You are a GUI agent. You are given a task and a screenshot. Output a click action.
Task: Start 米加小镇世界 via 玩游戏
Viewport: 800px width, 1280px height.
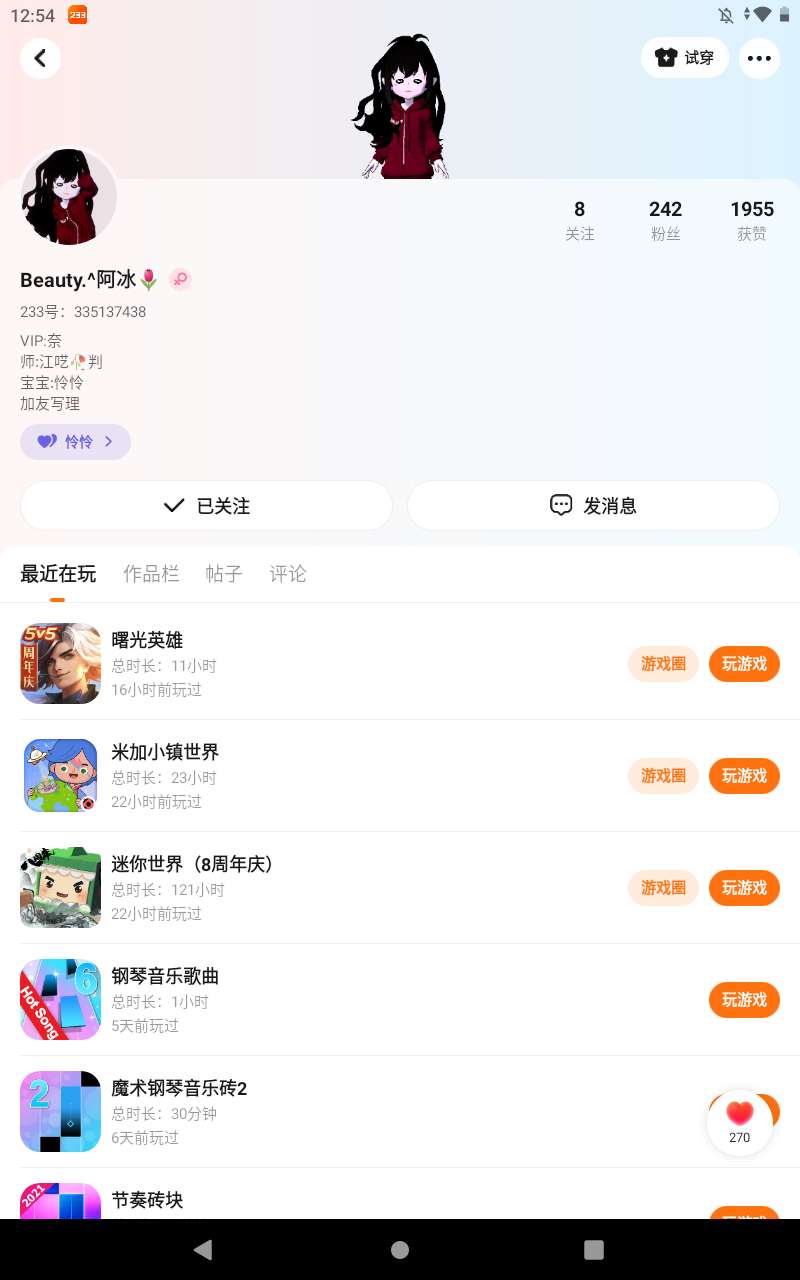(744, 776)
